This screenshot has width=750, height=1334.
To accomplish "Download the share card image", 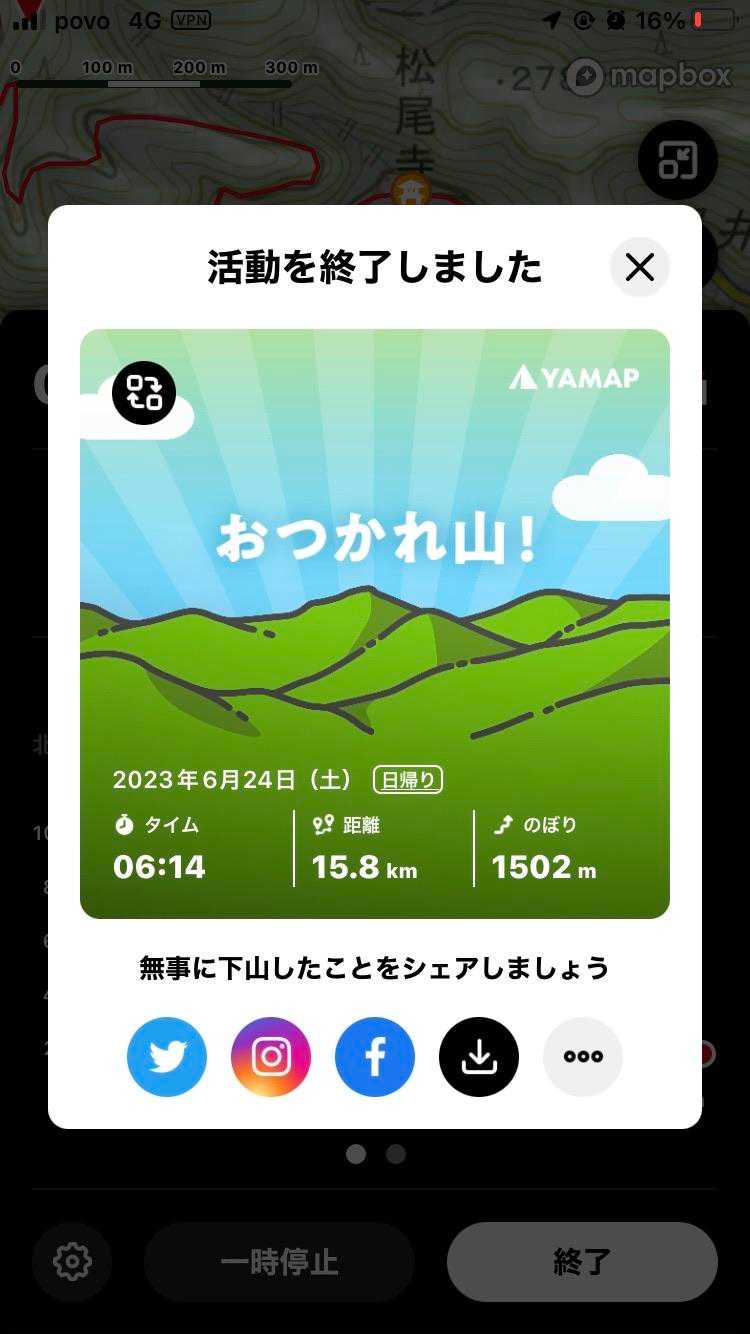I will point(479,1057).
